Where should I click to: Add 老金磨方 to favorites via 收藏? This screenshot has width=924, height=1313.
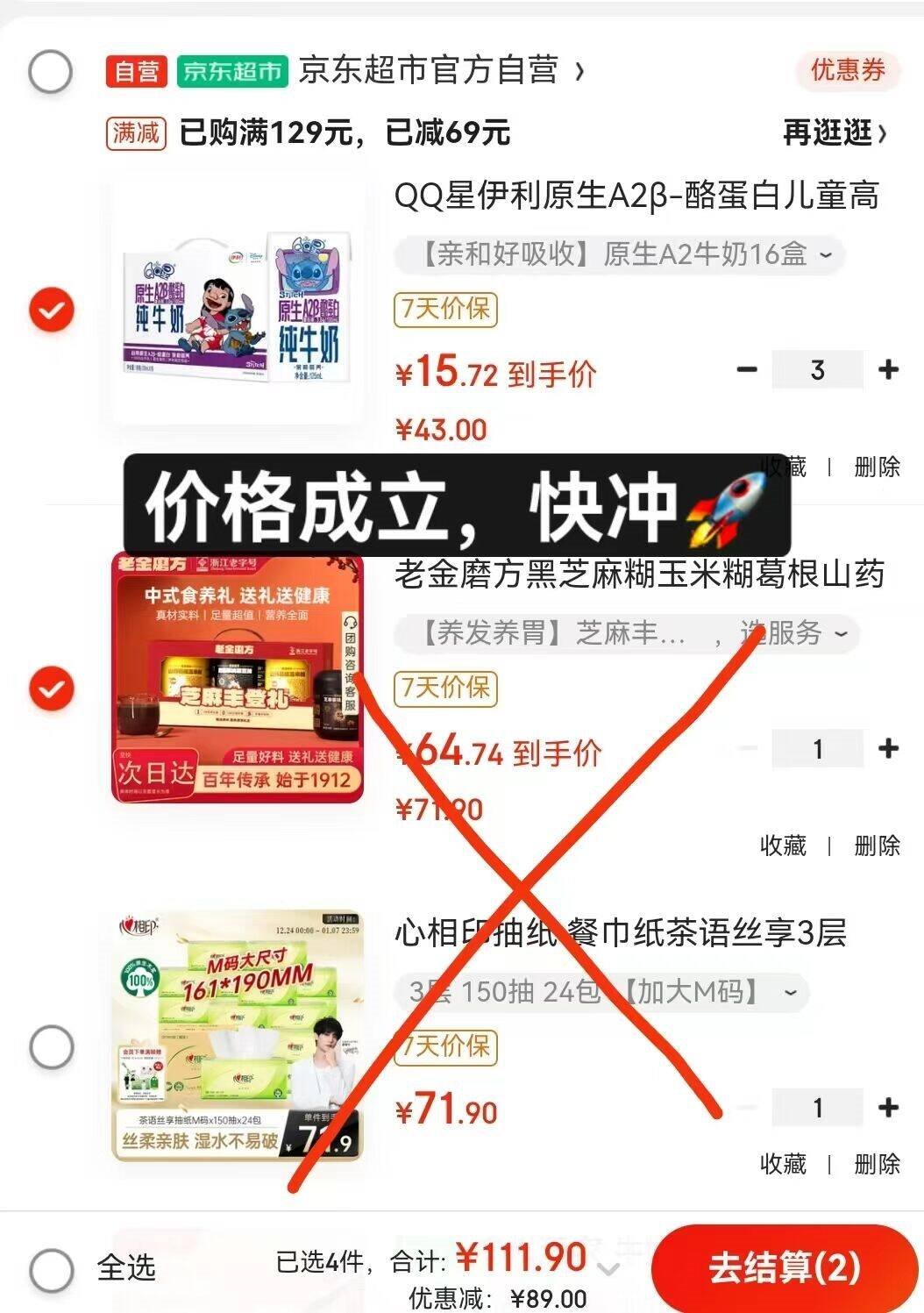click(x=782, y=846)
